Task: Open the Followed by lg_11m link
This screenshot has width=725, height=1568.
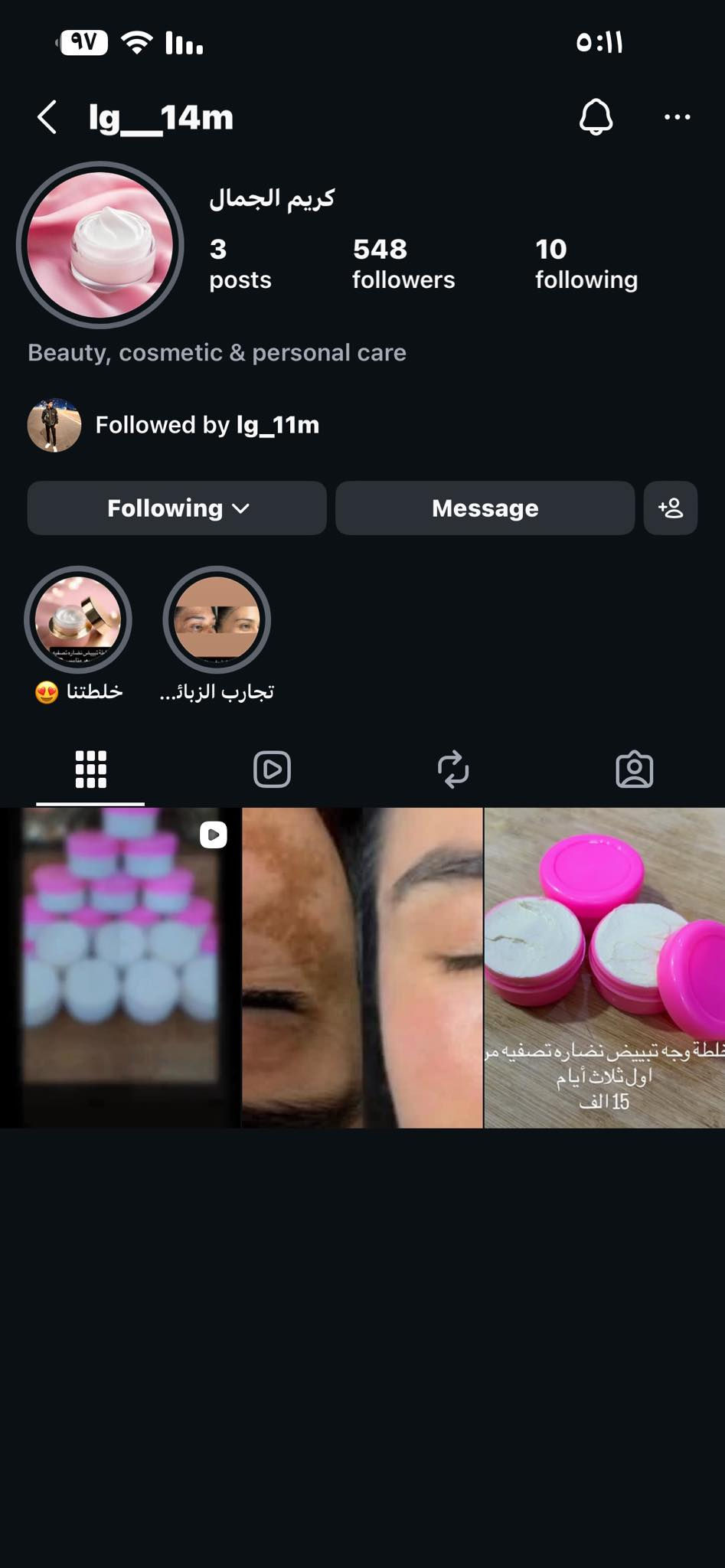Action: point(207,425)
